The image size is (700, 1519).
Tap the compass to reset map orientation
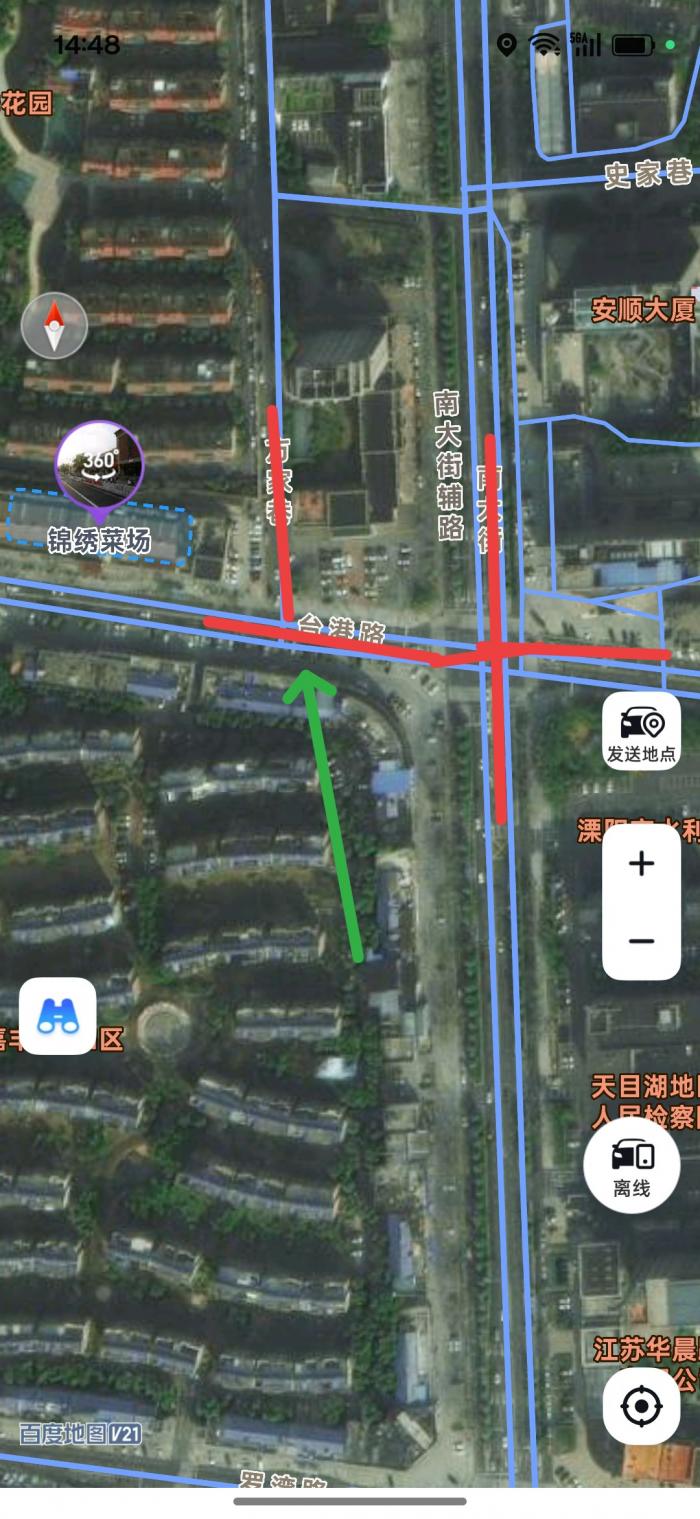click(x=54, y=325)
